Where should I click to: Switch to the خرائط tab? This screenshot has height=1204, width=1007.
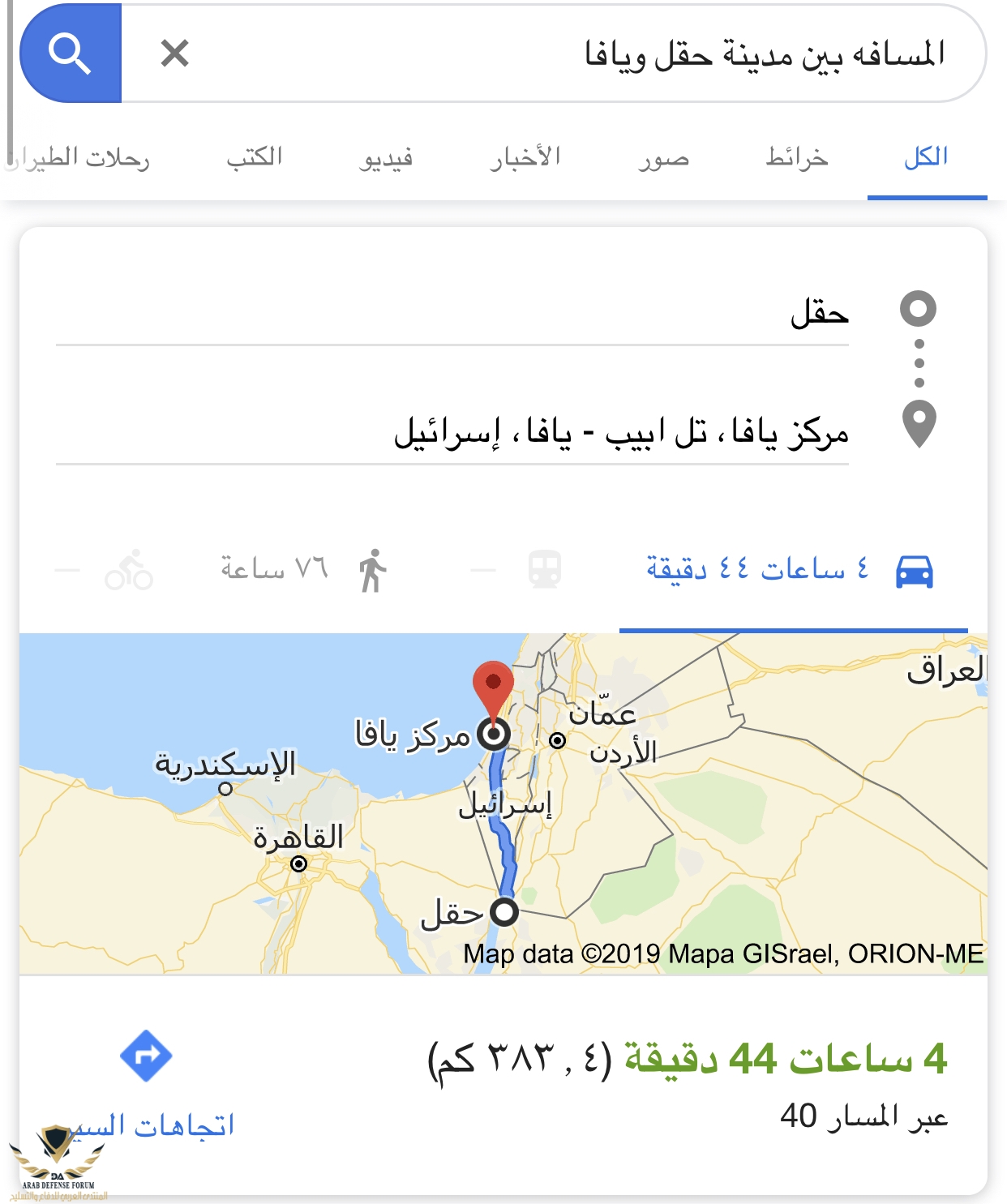(x=796, y=156)
